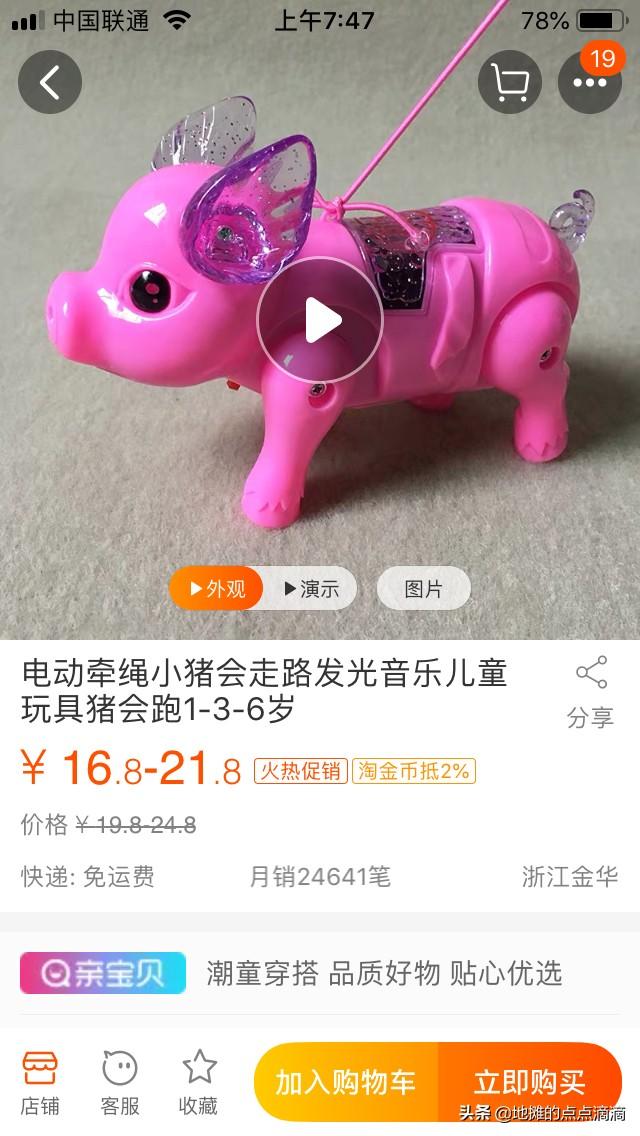Tap 加入购物车 to add to cart

pos(346,1082)
